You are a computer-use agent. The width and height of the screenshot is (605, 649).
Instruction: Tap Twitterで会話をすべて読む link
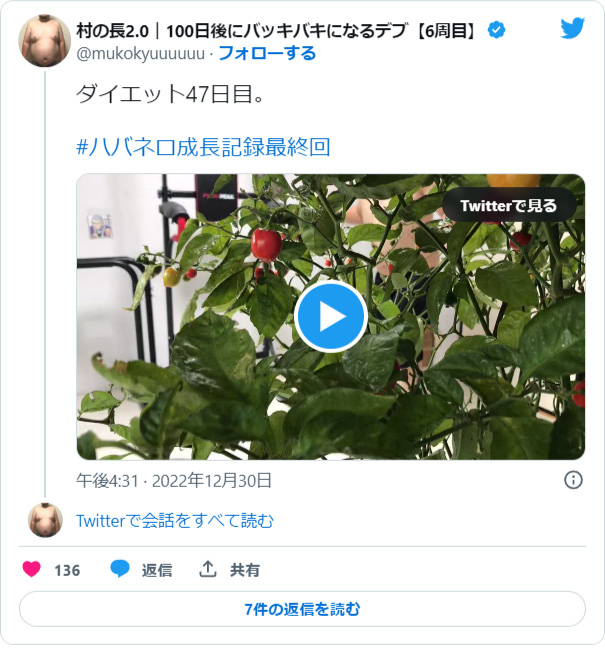tap(175, 520)
